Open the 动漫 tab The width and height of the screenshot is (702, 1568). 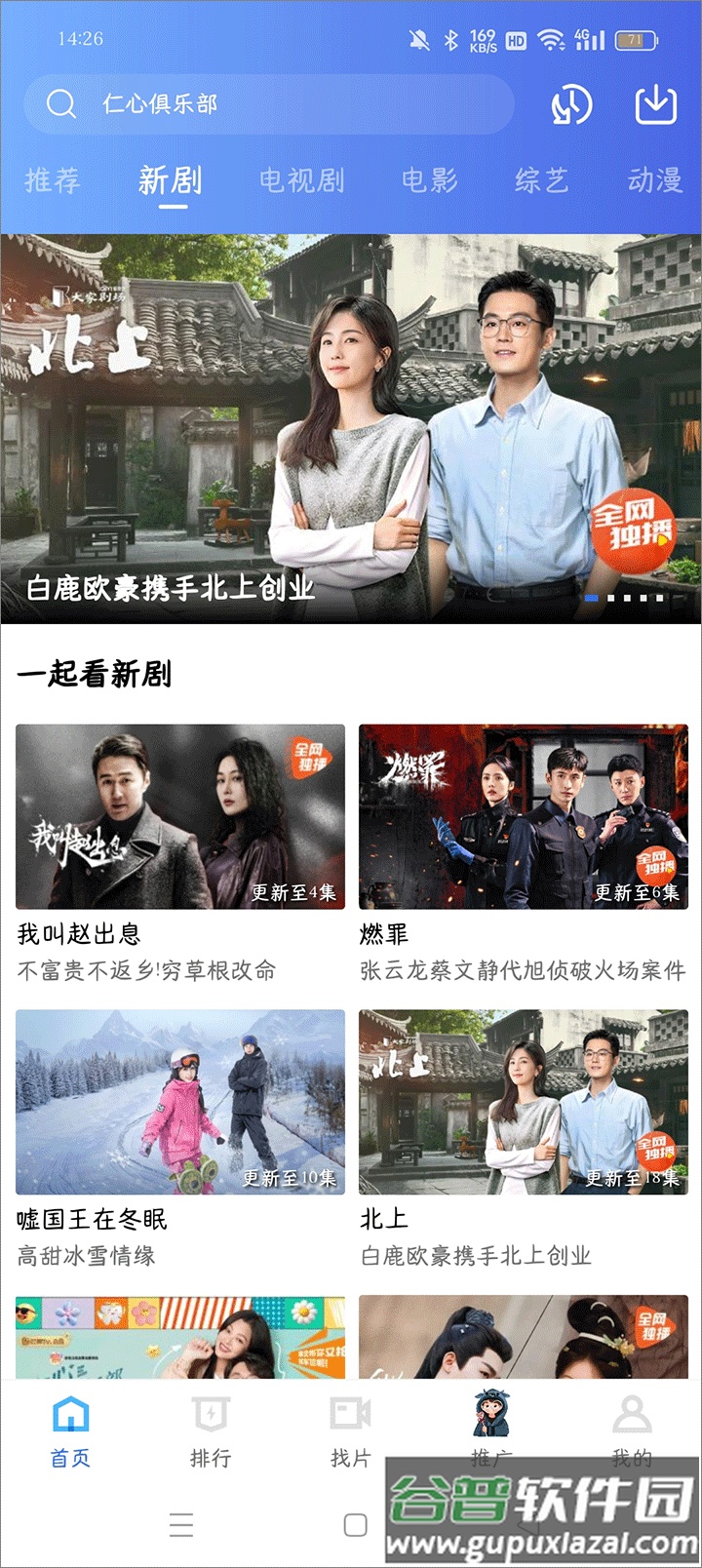pyautogui.click(x=654, y=180)
